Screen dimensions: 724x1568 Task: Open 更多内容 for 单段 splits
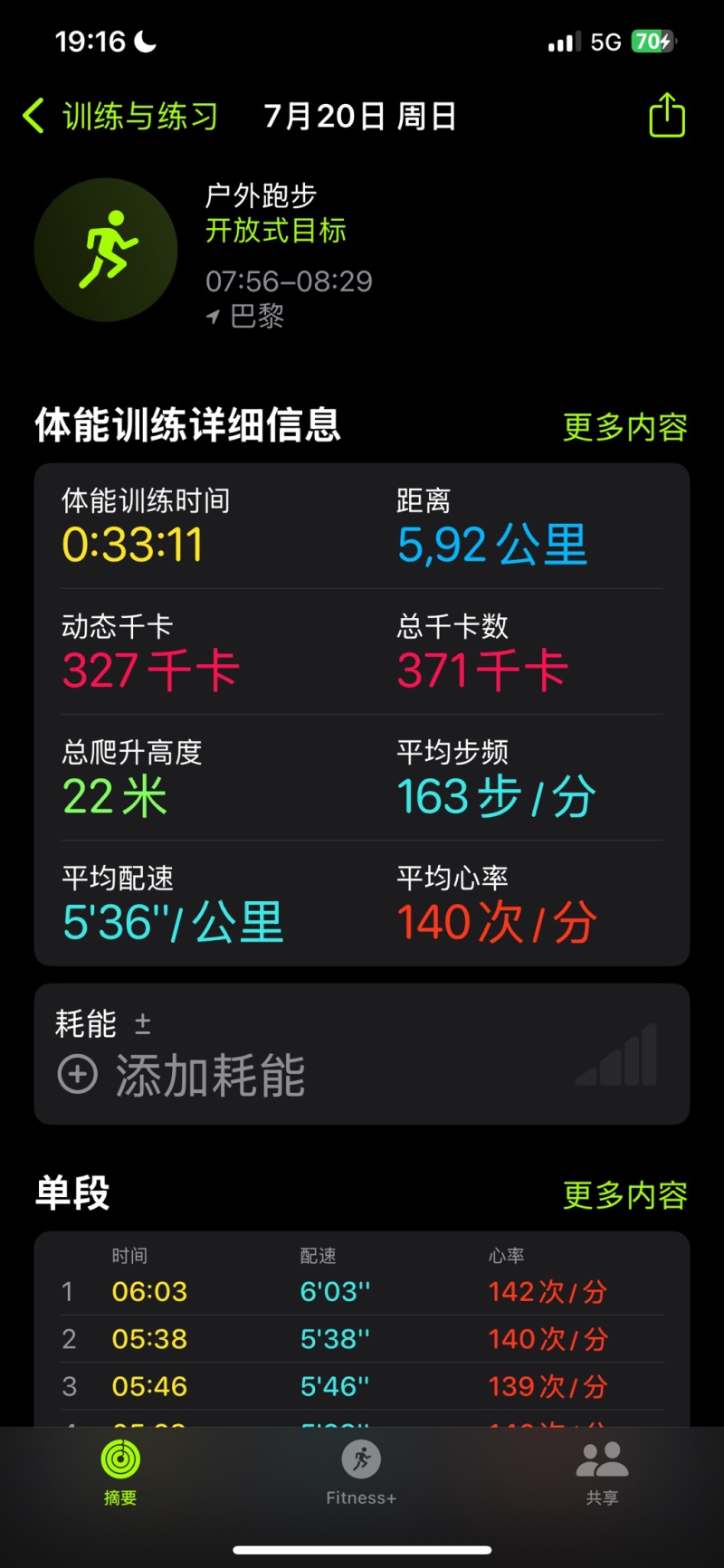624,1195
